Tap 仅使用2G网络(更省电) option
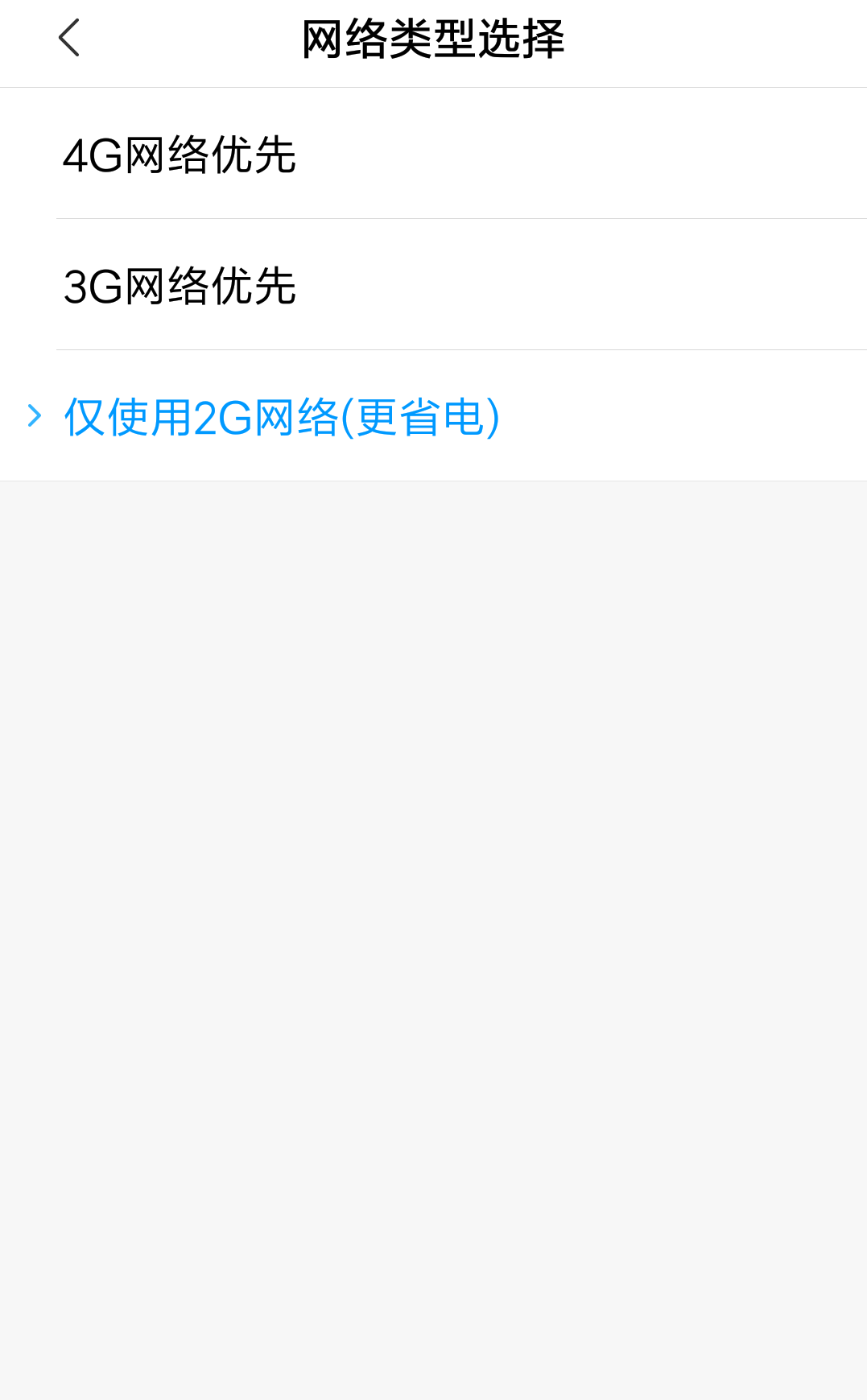867x1400 pixels. (433, 416)
